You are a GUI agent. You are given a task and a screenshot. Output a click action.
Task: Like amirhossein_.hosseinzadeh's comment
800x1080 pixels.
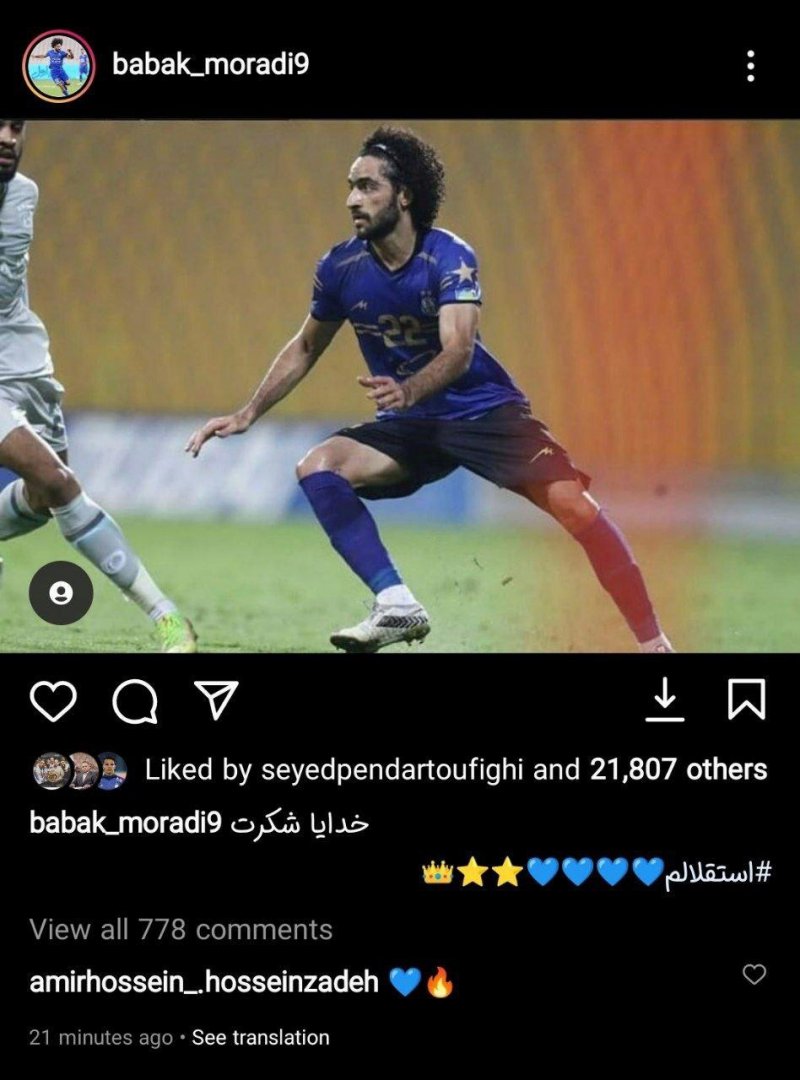(x=755, y=974)
